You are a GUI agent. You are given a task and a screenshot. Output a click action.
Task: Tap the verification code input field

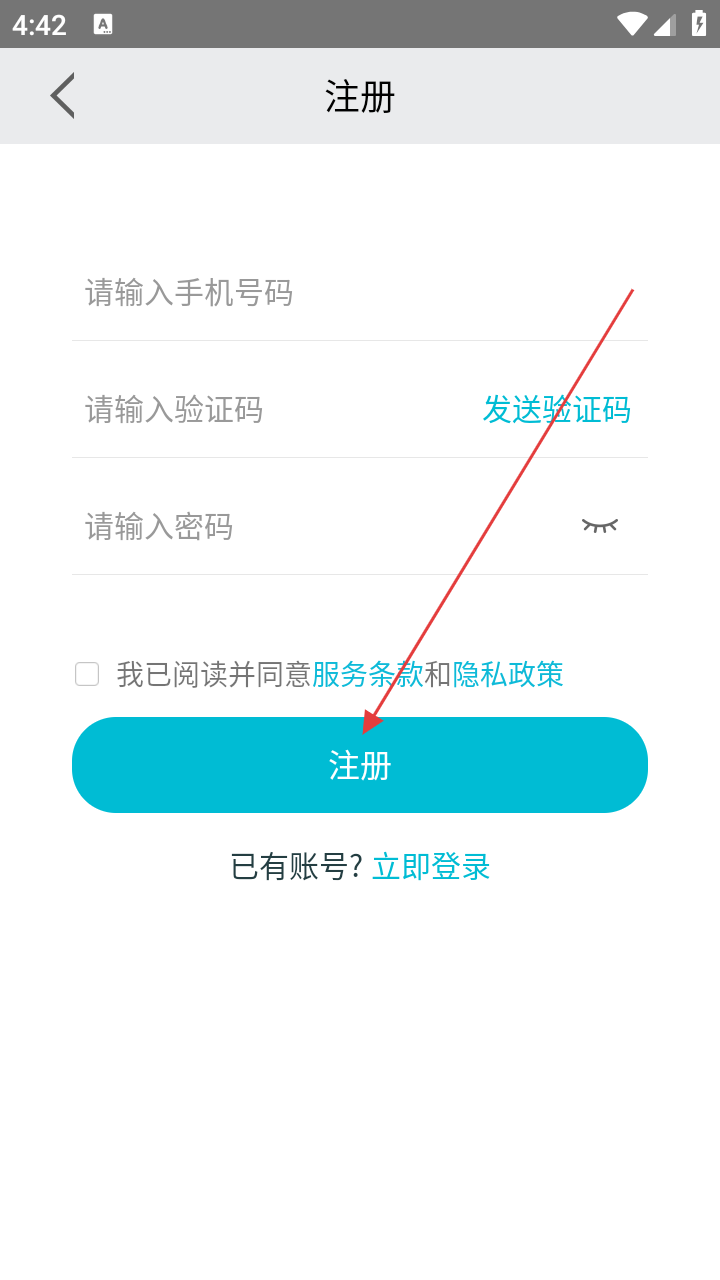pyautogui.click(x=260, y=410)
